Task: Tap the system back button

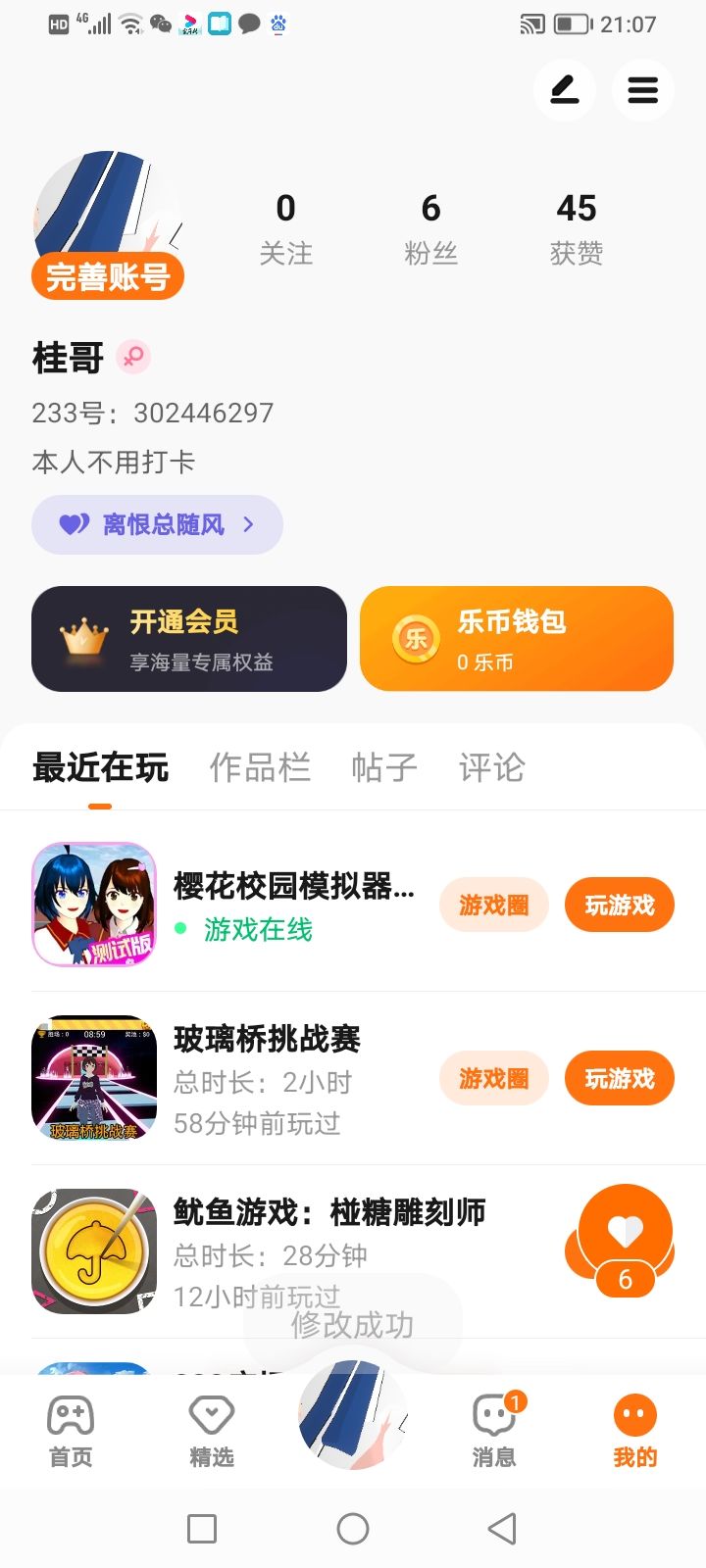Action: tap(502, 1529)
